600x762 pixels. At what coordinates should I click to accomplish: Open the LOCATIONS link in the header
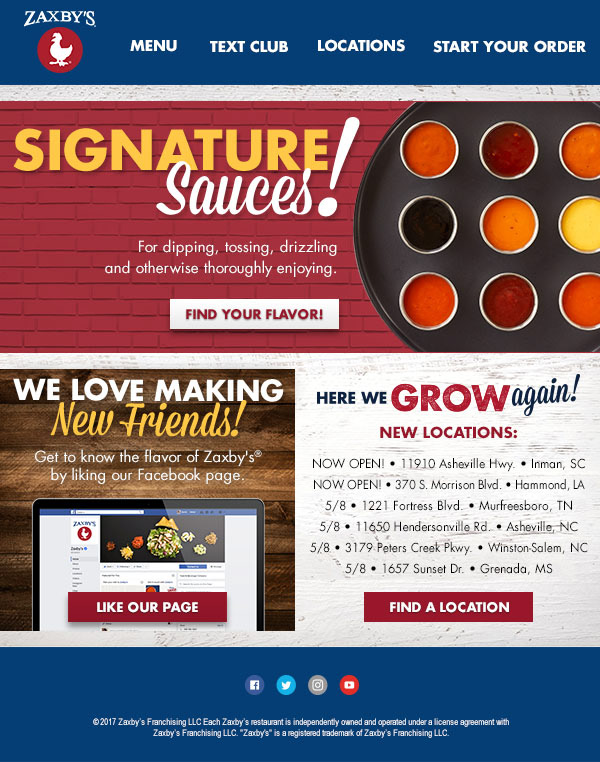tap(361, 46)
